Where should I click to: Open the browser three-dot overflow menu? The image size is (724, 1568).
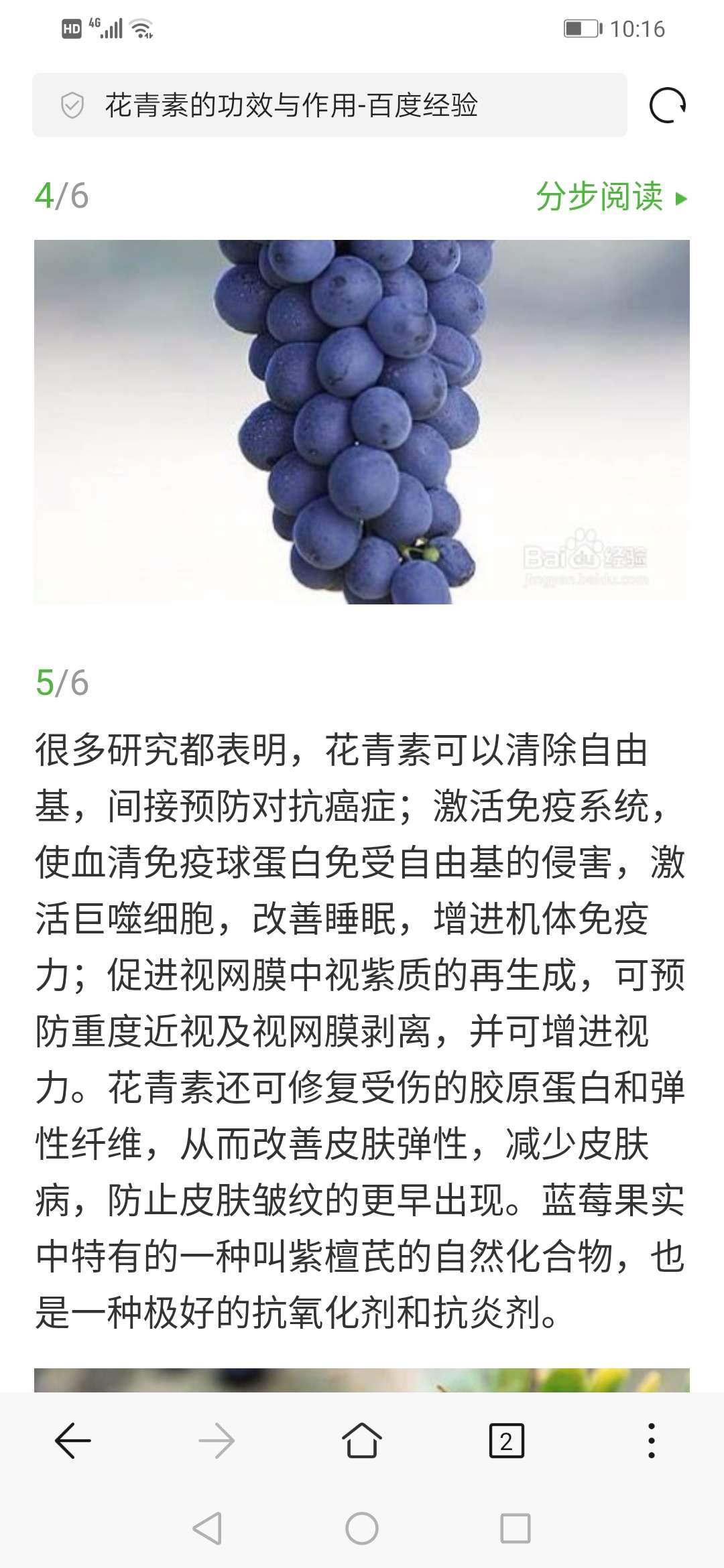pyautogui.click(x=652, y=1441)
